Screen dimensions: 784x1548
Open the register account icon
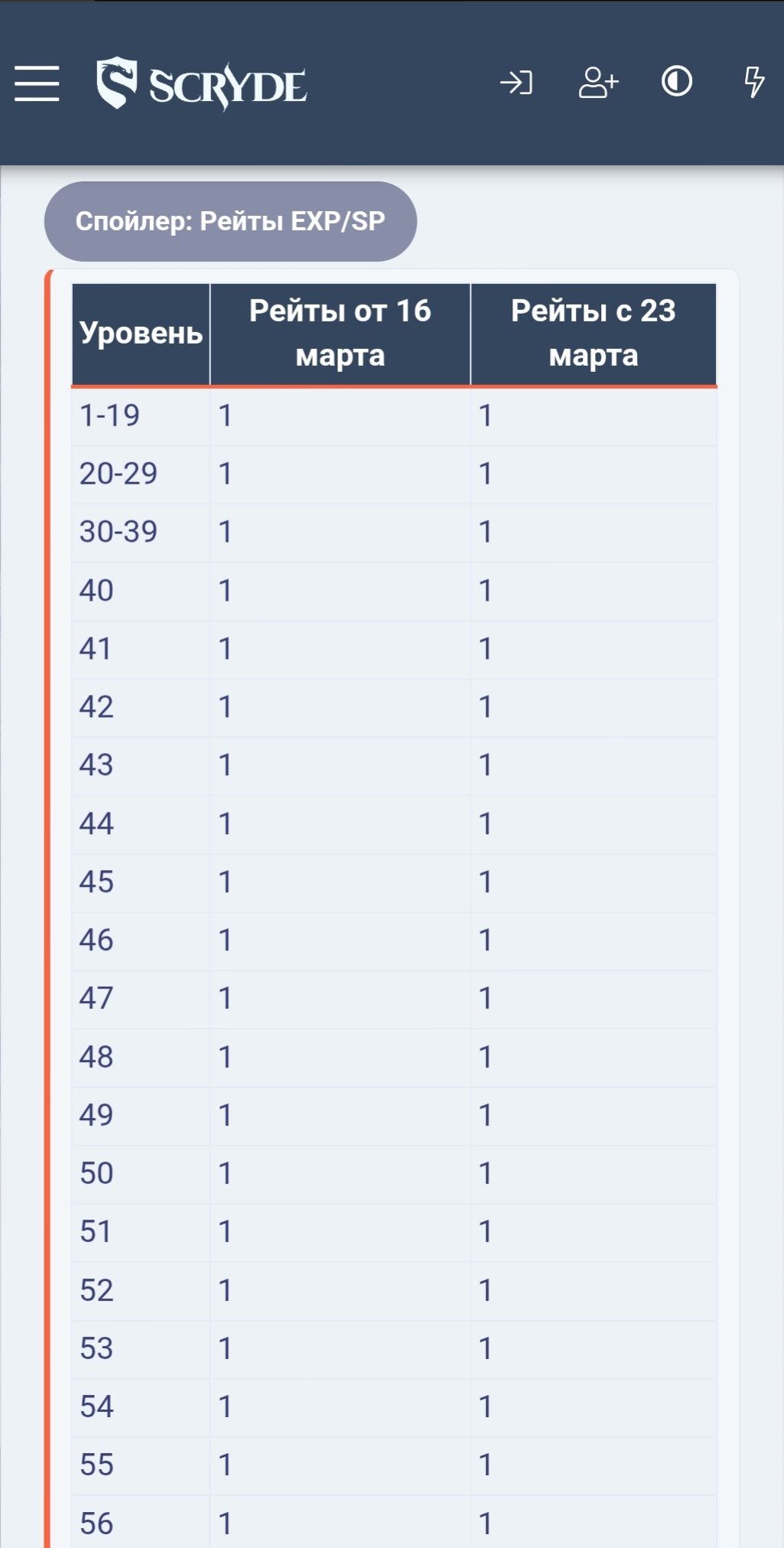598,83
